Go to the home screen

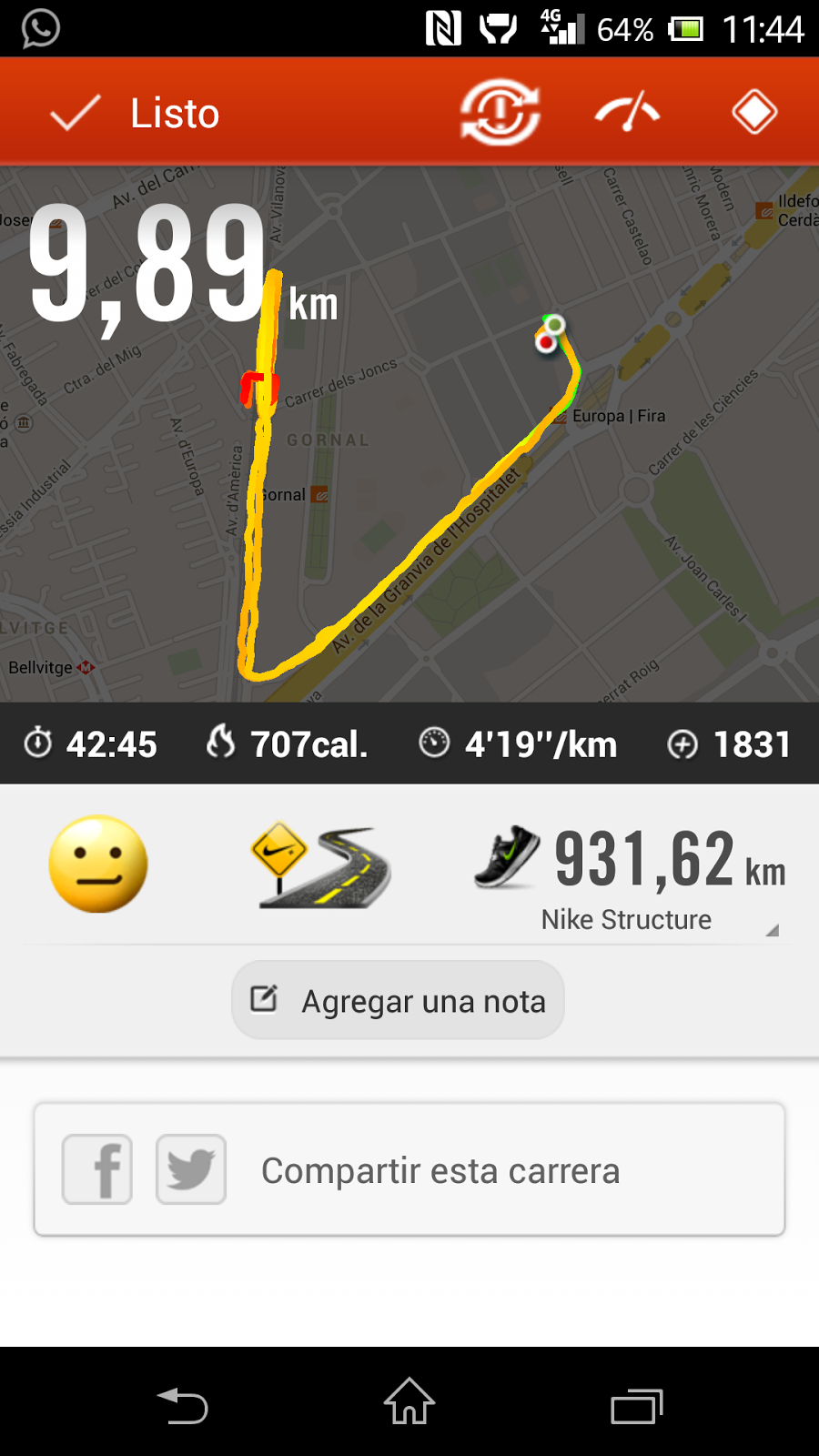pyautogui.click(x=409, y=1401)
